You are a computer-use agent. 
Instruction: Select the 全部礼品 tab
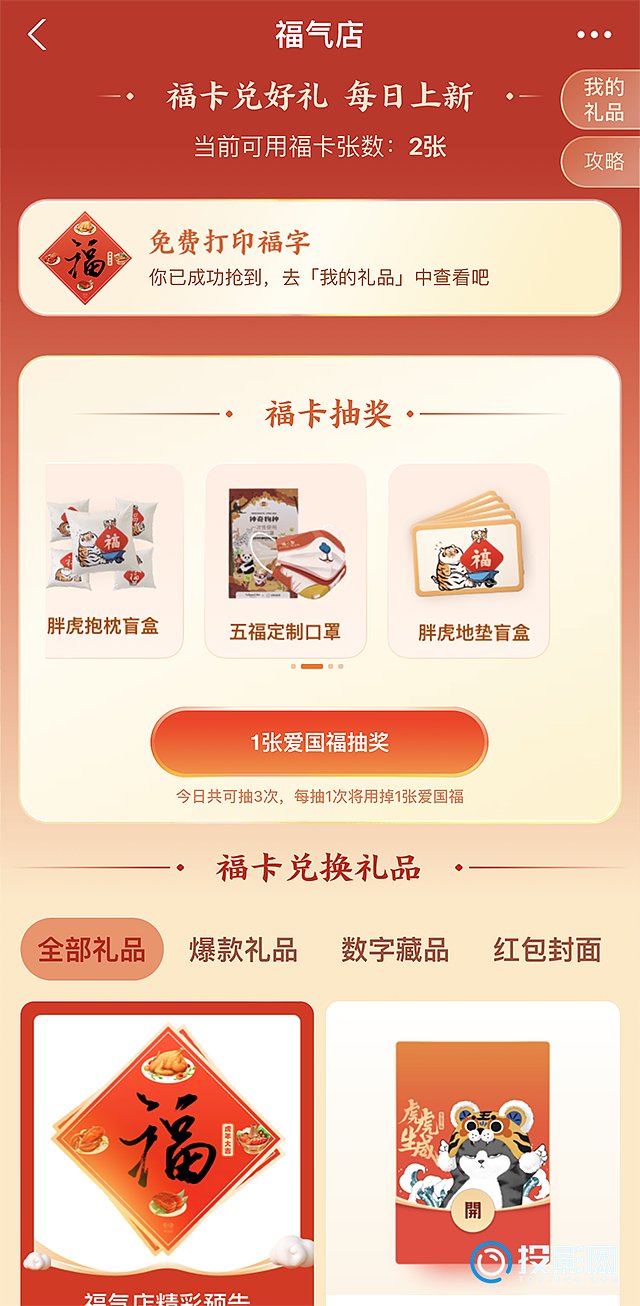pyautogui.click(x=92, y=949)
